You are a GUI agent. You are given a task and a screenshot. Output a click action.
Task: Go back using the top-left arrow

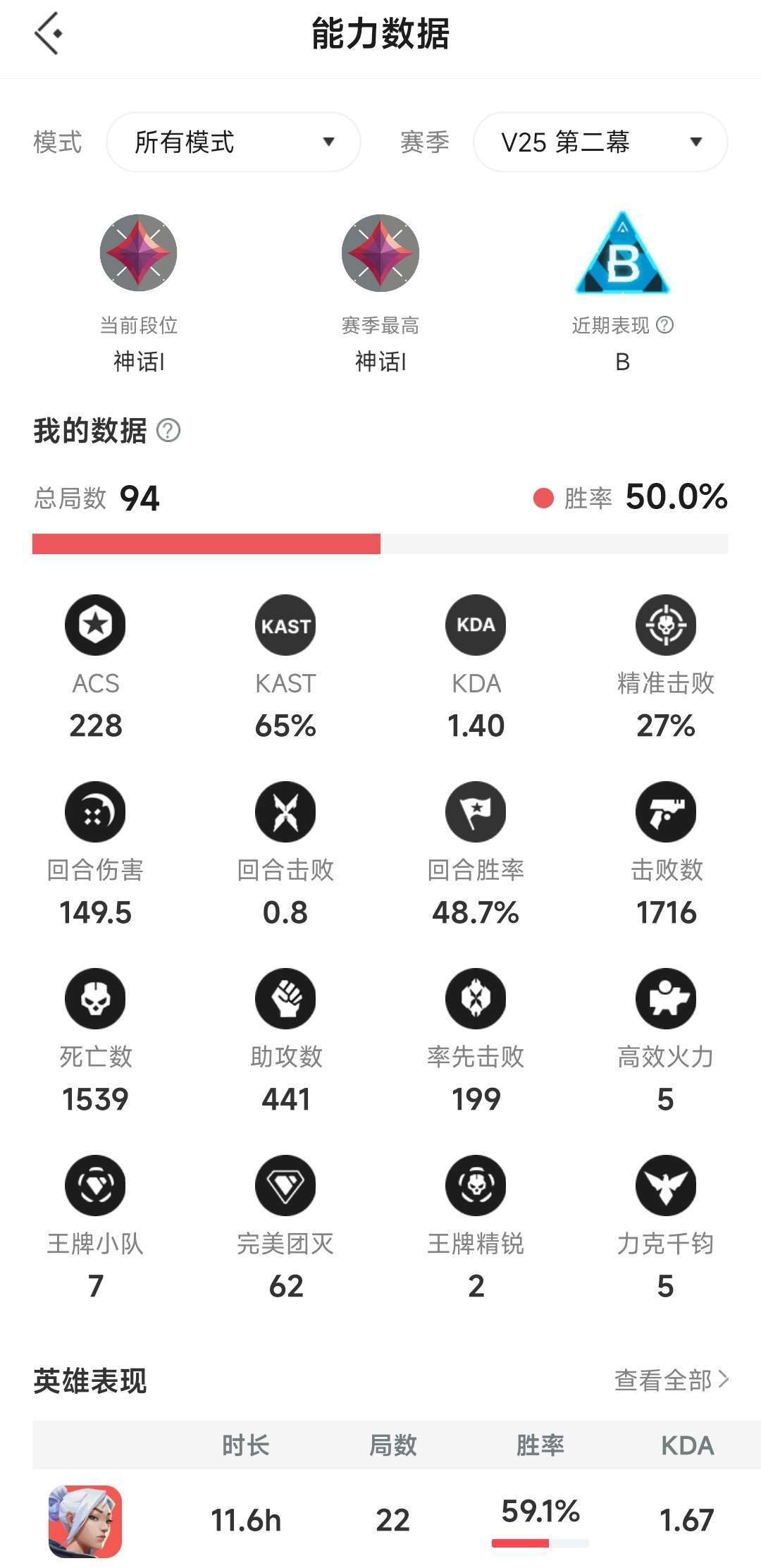(48, 33)
